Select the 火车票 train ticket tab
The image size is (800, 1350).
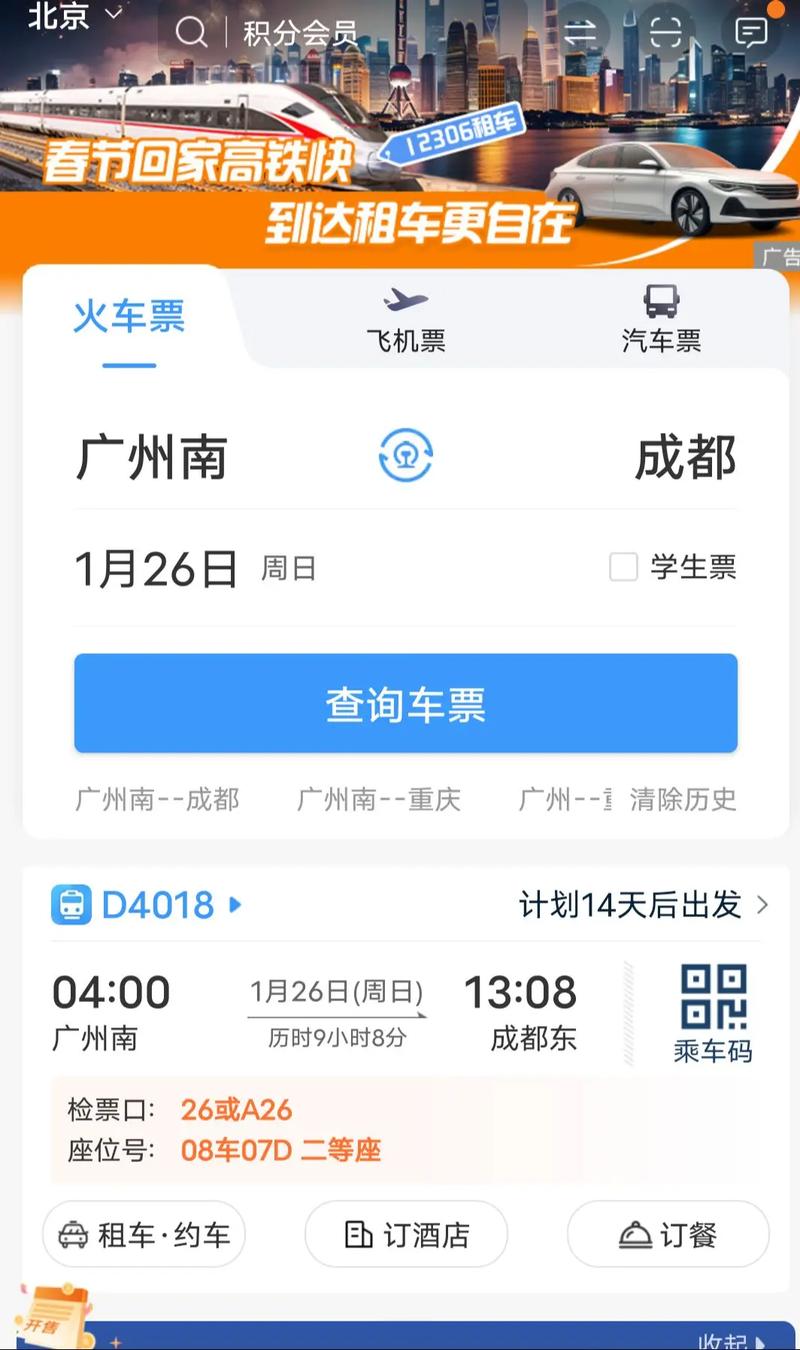(128, 318)
